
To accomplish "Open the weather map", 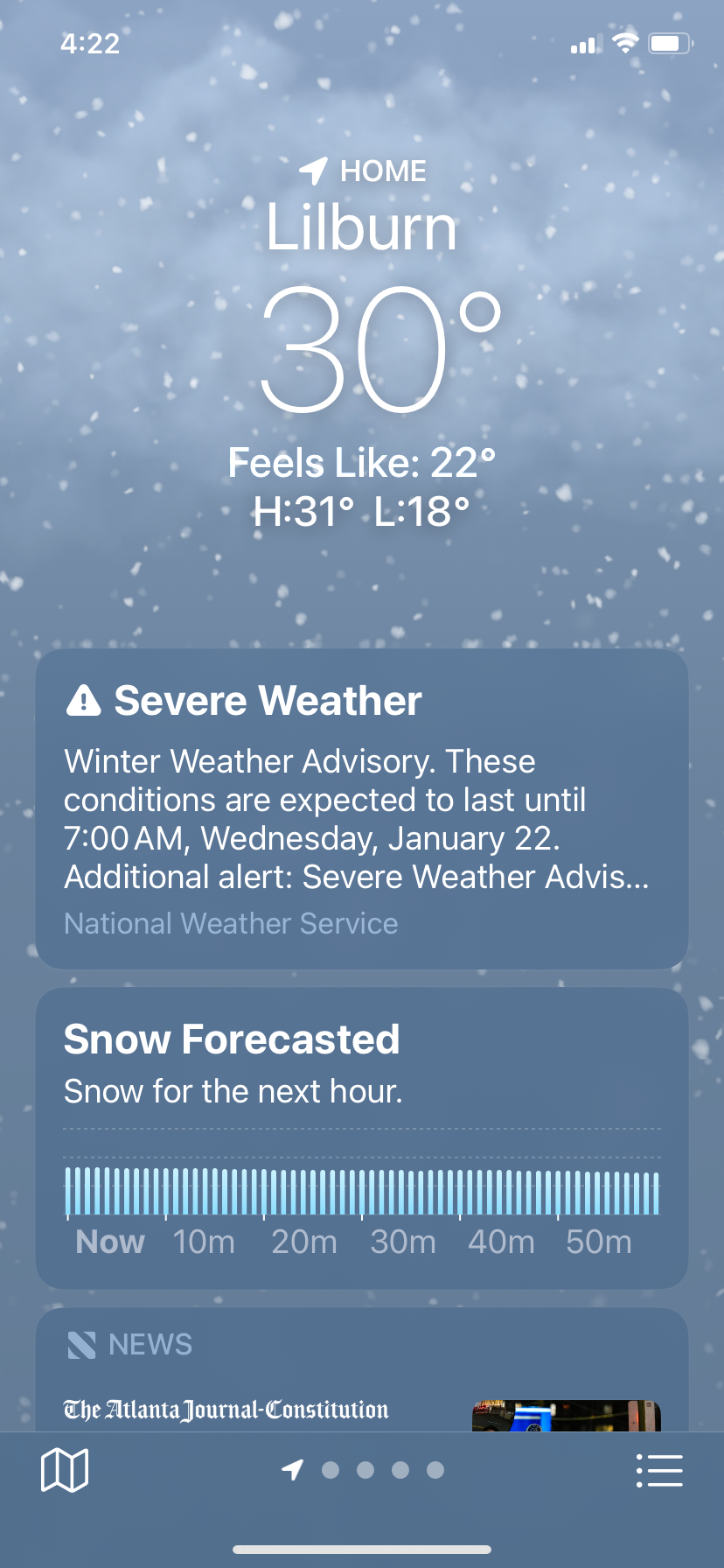I will (x=65, y=1469).
